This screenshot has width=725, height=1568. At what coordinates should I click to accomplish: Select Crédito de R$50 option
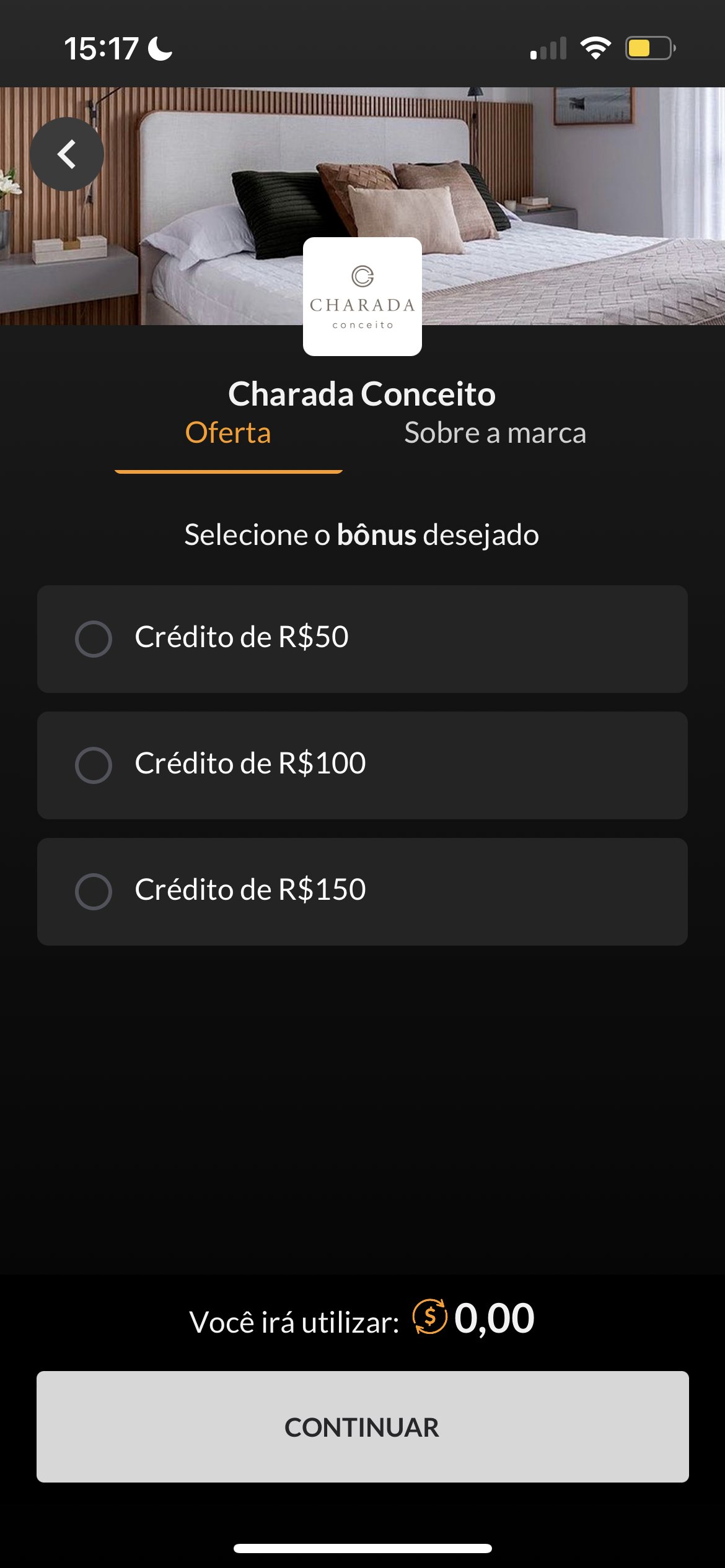tap(362, 639)
